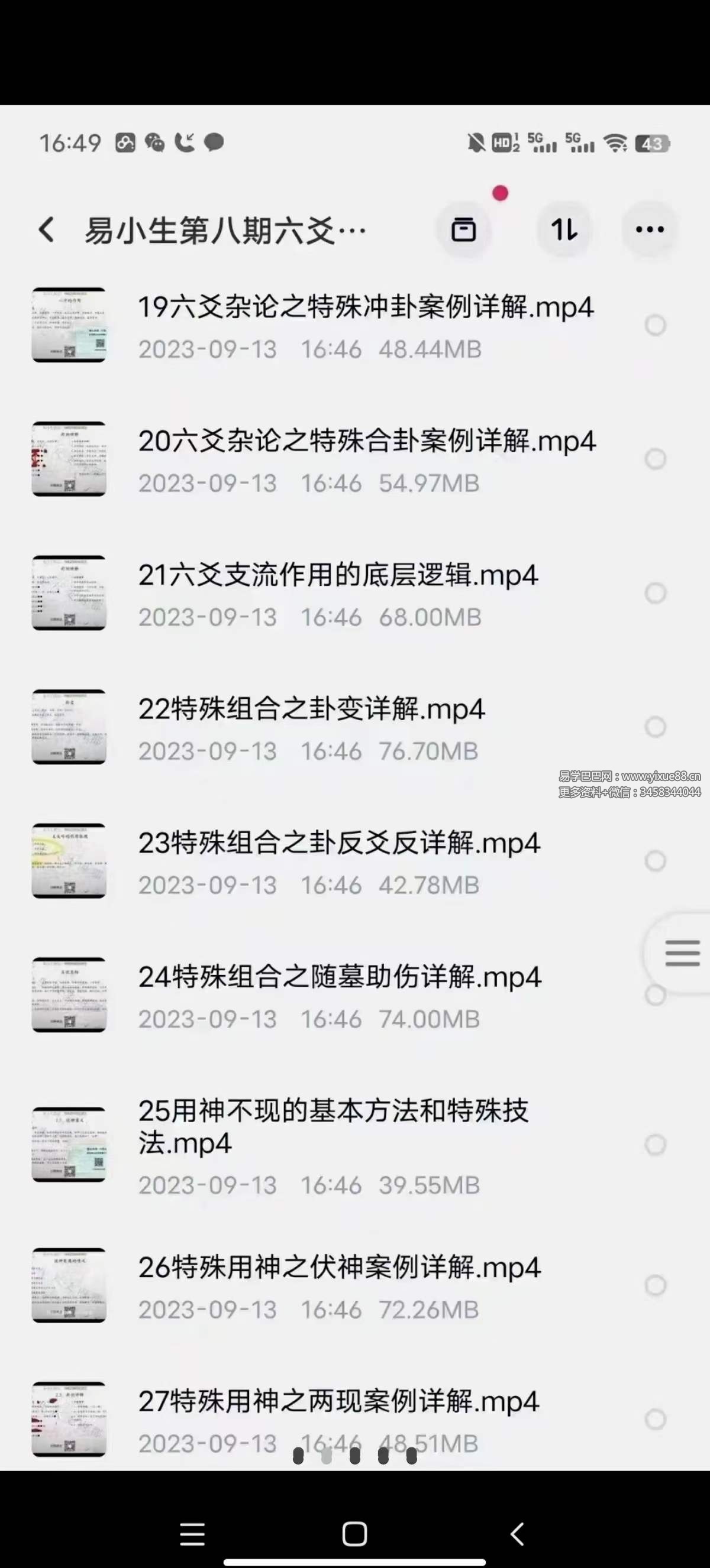Open the floating side menu handle
Image resolution: width=710 pixels, height=1568 pixels.
682,953
